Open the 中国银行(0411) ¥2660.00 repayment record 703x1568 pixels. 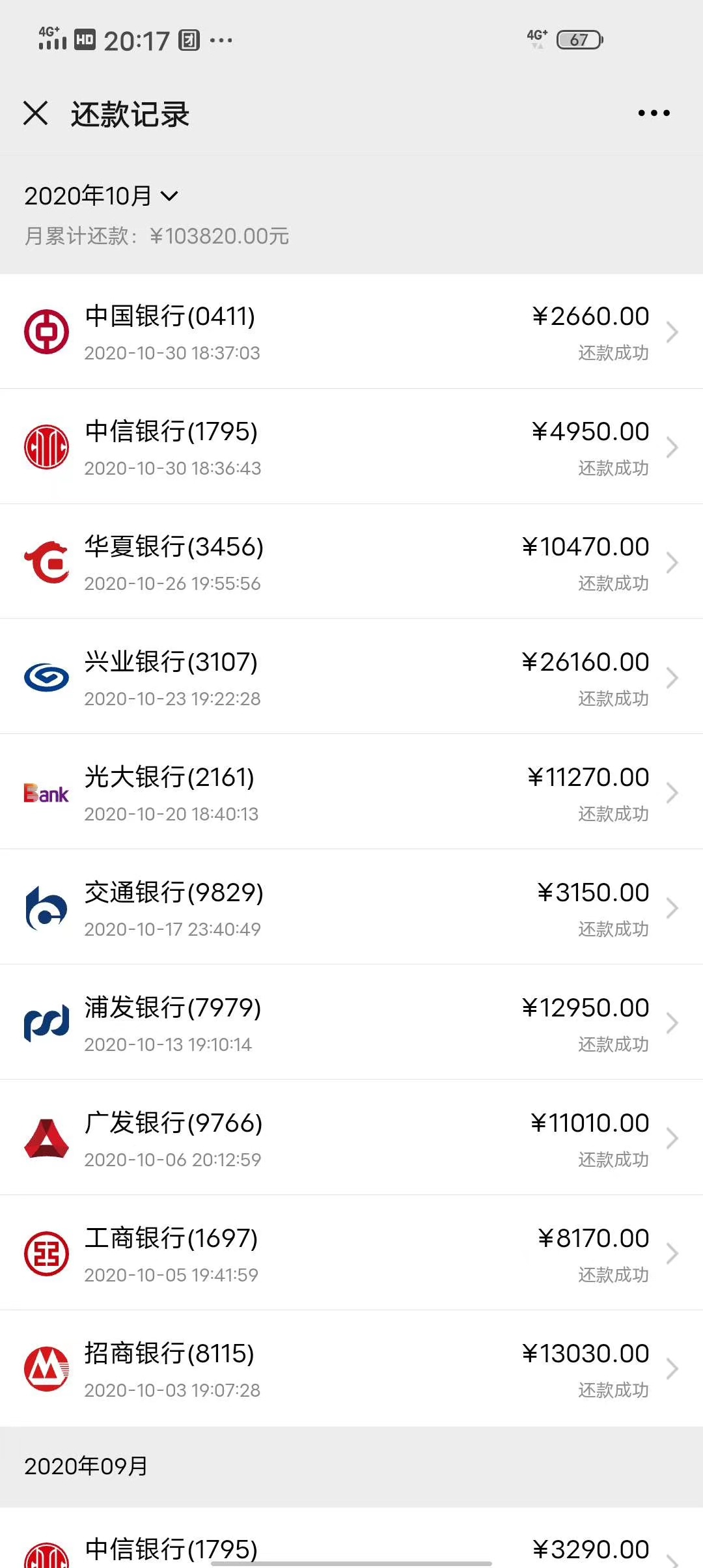351,331
